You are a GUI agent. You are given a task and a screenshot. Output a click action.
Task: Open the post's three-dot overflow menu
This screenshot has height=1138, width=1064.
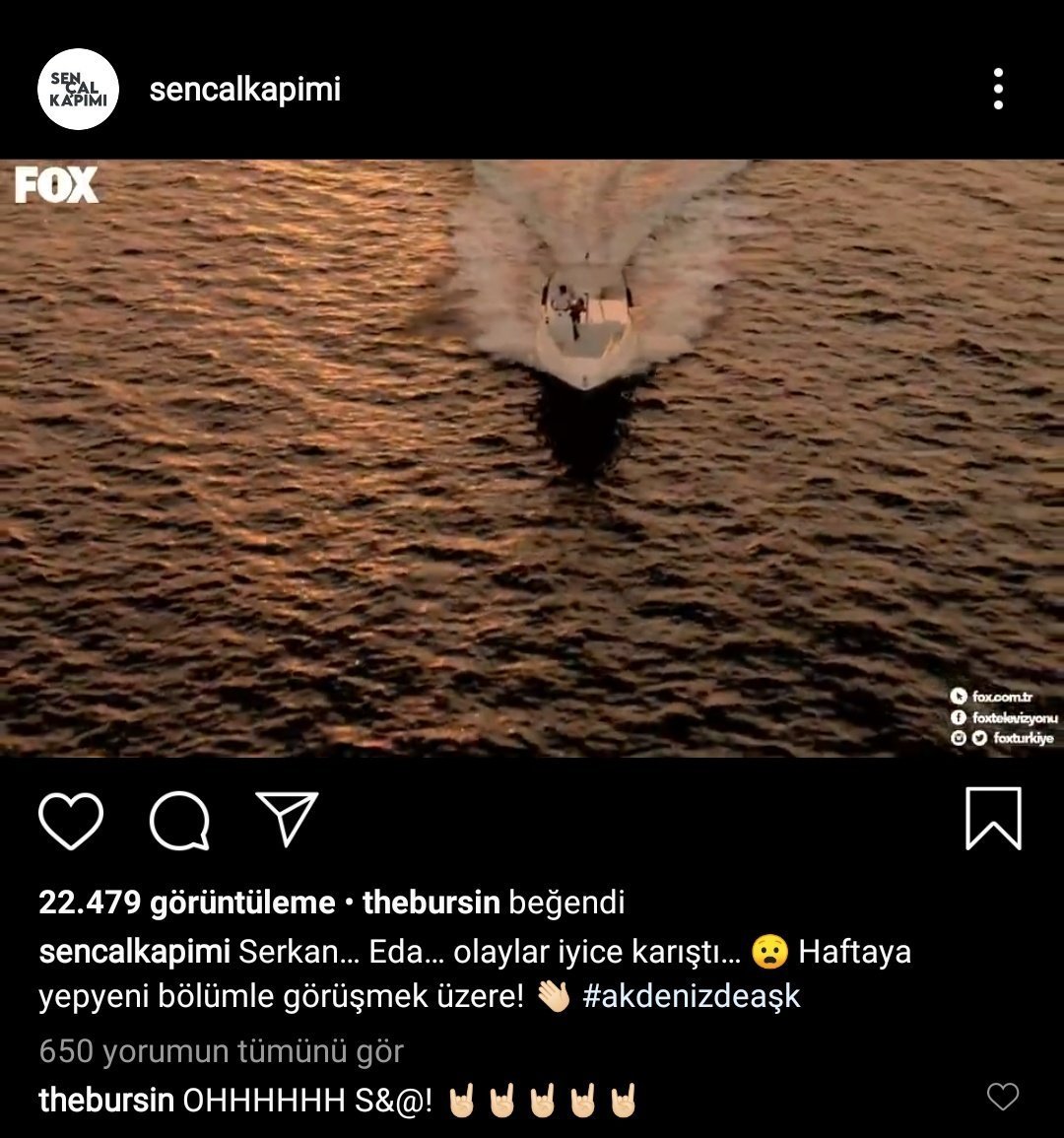[x=998, y=90]
